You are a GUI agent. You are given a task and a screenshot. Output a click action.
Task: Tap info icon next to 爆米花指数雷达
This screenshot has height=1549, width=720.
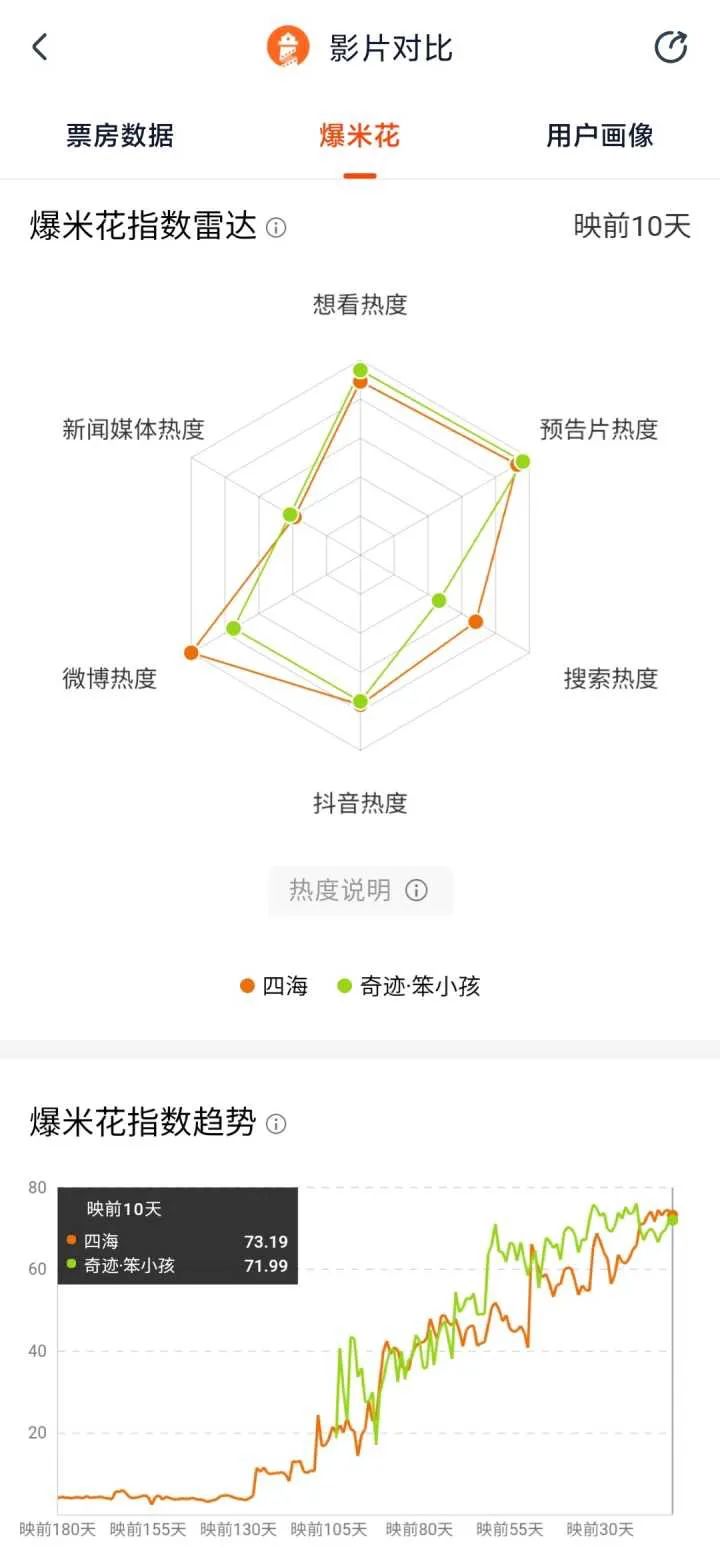[x=276, y=227]
